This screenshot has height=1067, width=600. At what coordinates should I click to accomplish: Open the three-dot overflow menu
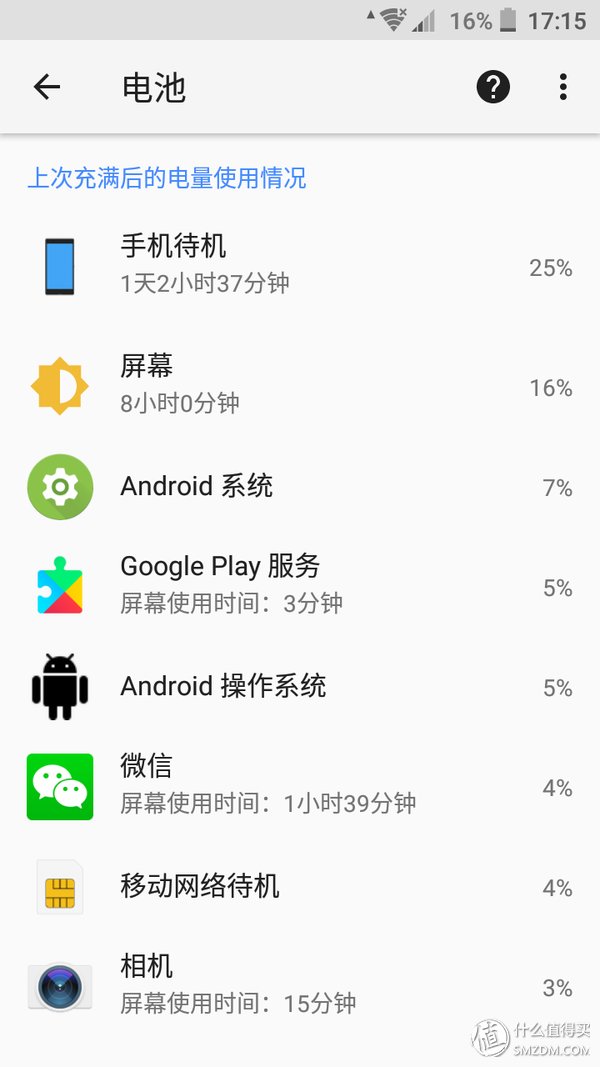(563, 87)
